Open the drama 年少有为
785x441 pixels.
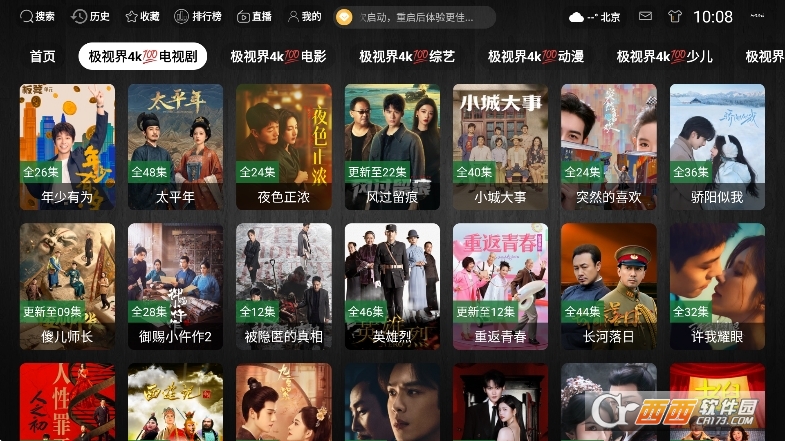pyautogui.click(x=67, y=145)
